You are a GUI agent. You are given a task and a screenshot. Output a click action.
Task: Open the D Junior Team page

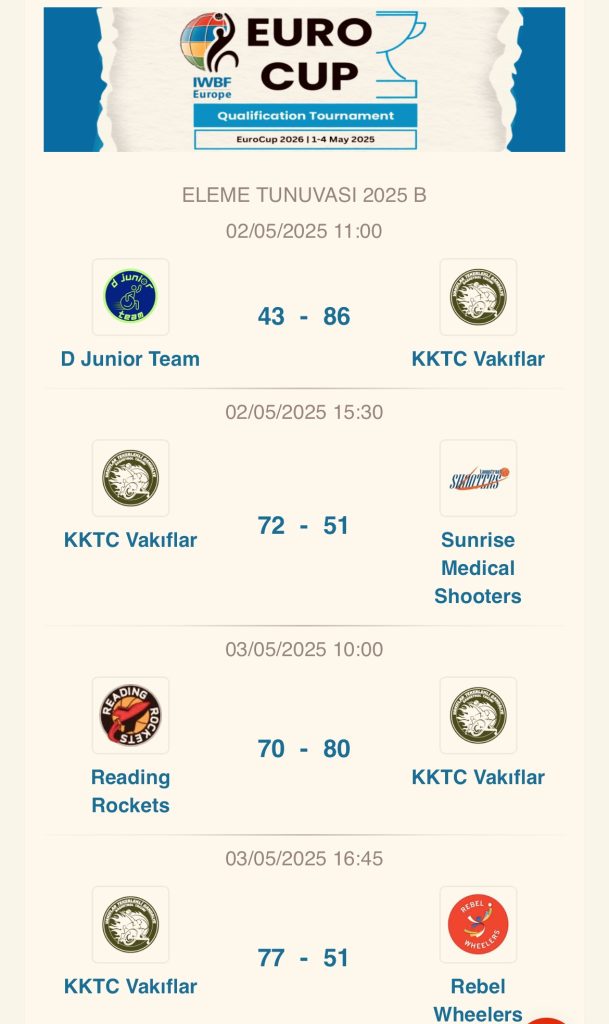pos(130,359)
